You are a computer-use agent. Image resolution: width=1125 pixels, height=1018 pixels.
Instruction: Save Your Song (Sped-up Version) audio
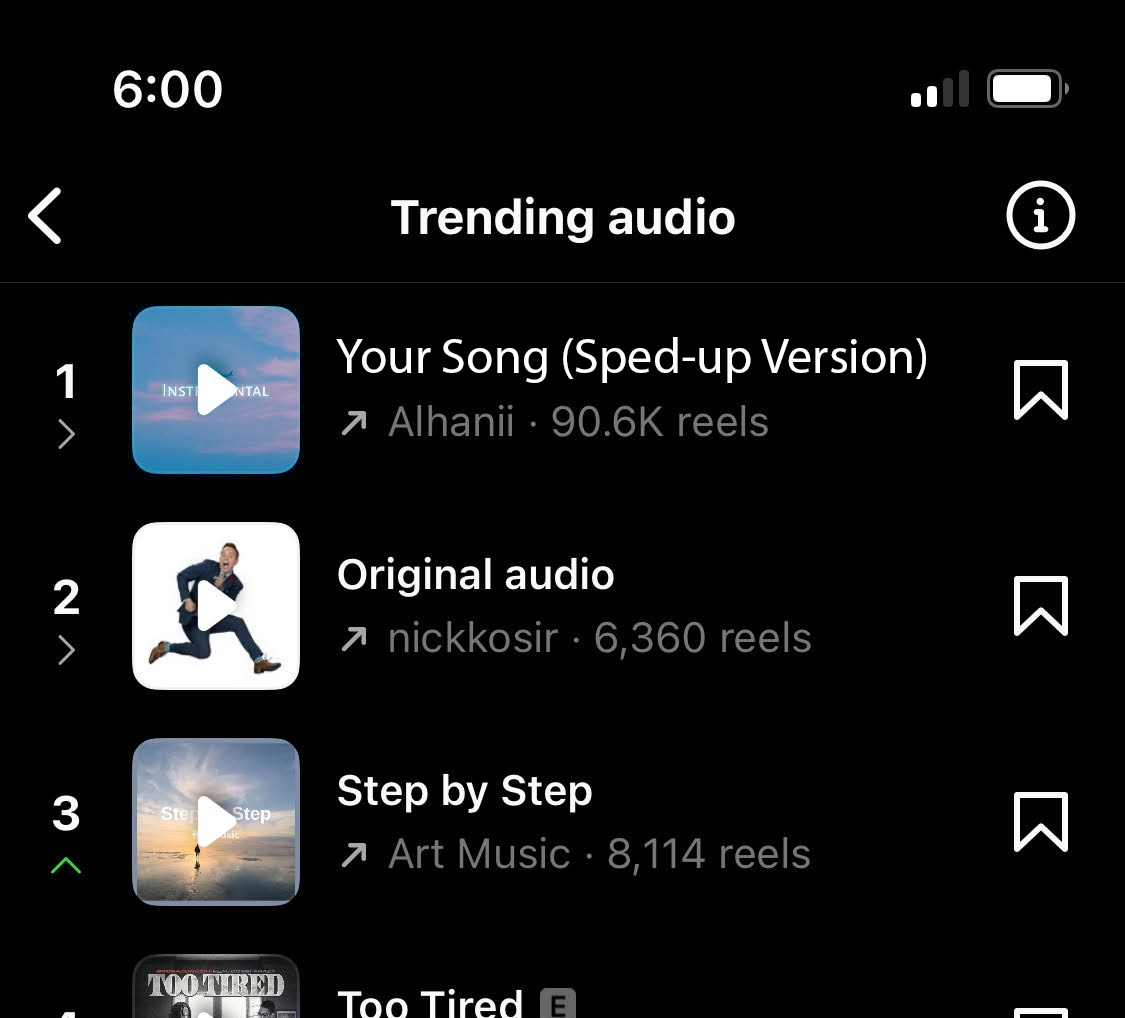(1041, 390)
